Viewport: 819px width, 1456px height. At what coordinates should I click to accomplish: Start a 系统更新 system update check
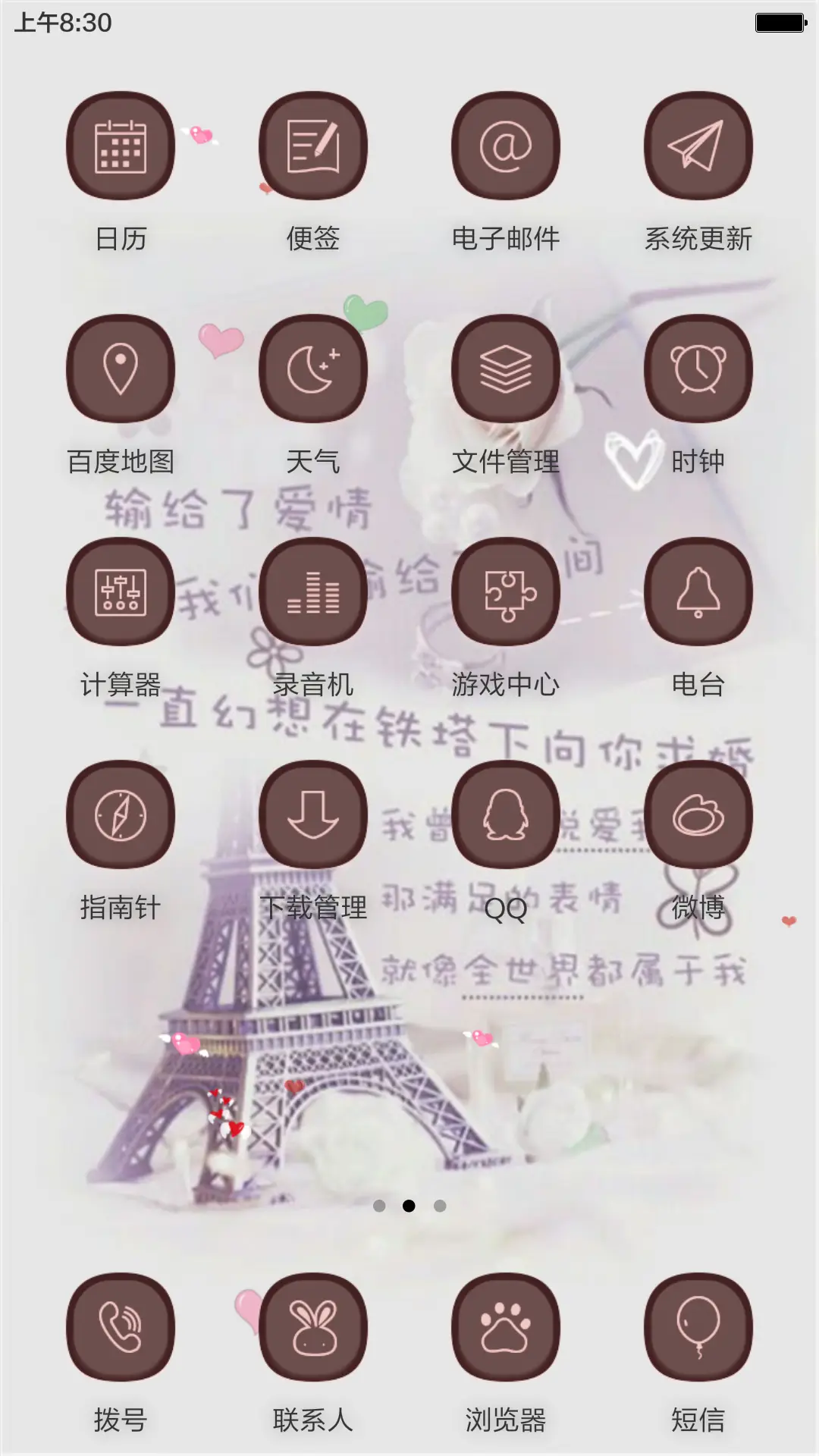tap(698, 148)
